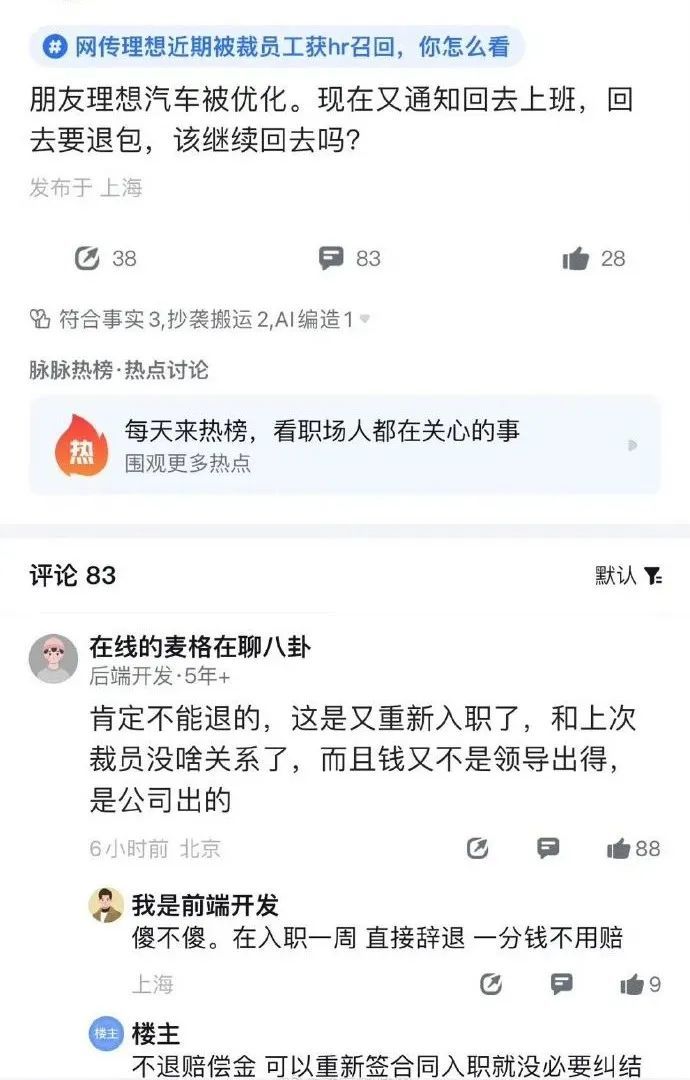The height and width of the screenshot is (1080, 690).
Task: Open the 每天来热榜 hot list banner
Action: 344,445
